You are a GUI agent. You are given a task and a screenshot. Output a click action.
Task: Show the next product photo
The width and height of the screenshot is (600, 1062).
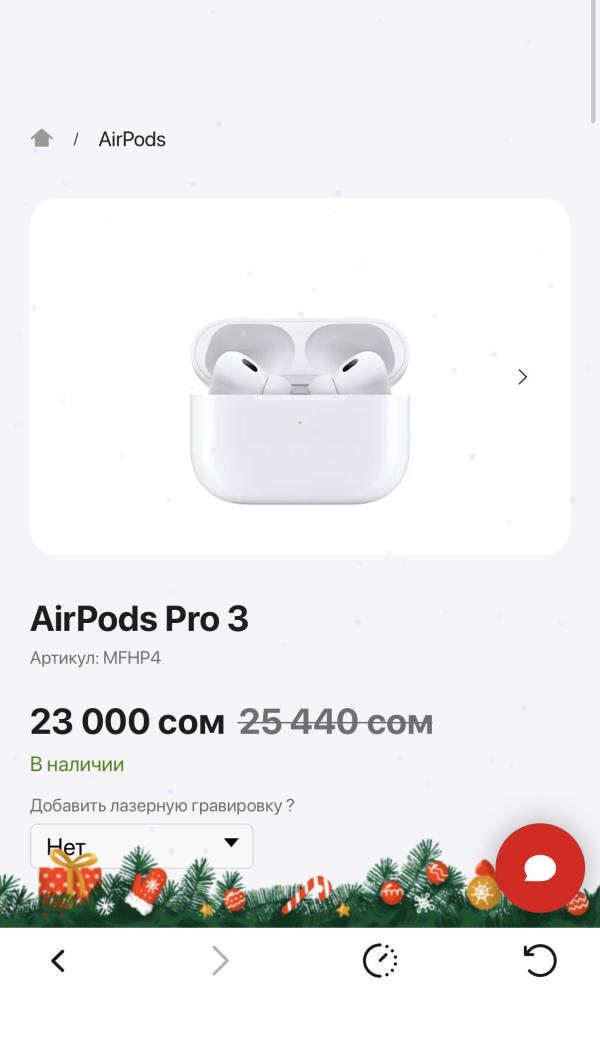522,377
